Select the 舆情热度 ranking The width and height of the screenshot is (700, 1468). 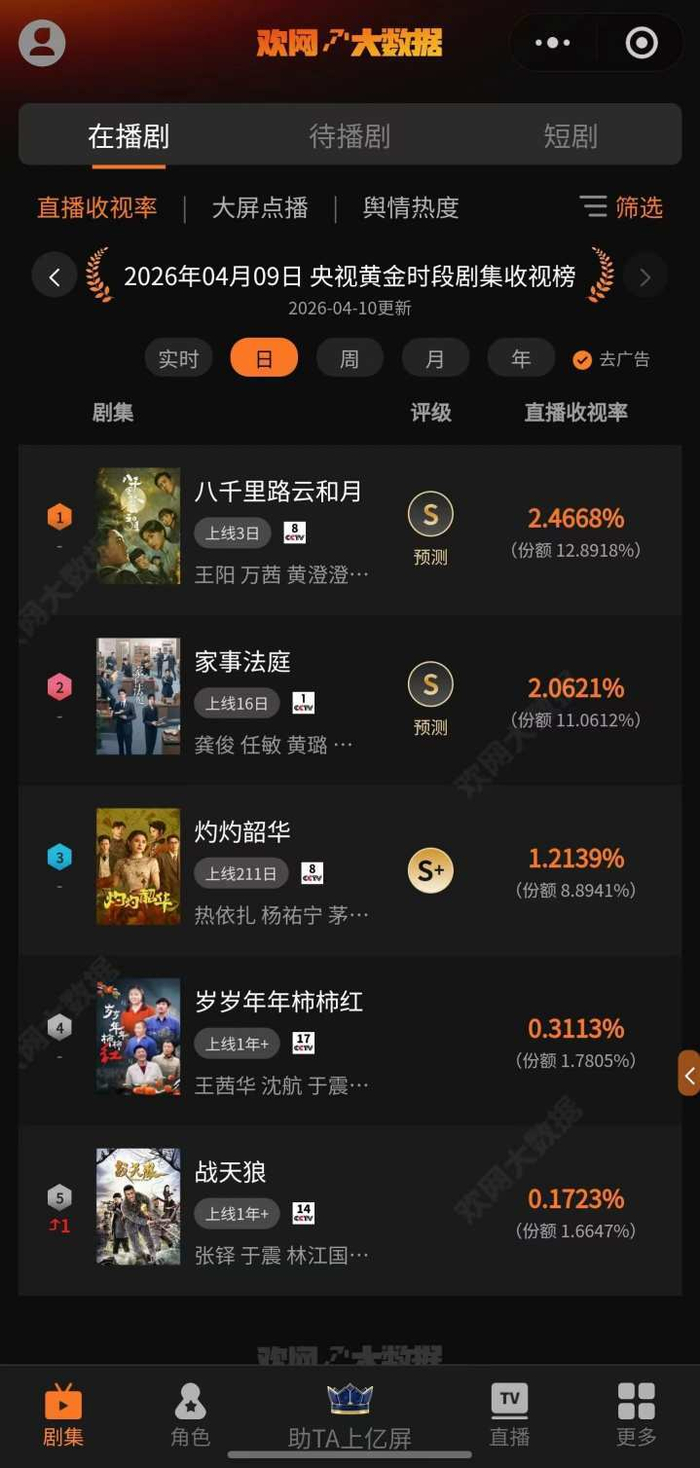coord(410,208)
